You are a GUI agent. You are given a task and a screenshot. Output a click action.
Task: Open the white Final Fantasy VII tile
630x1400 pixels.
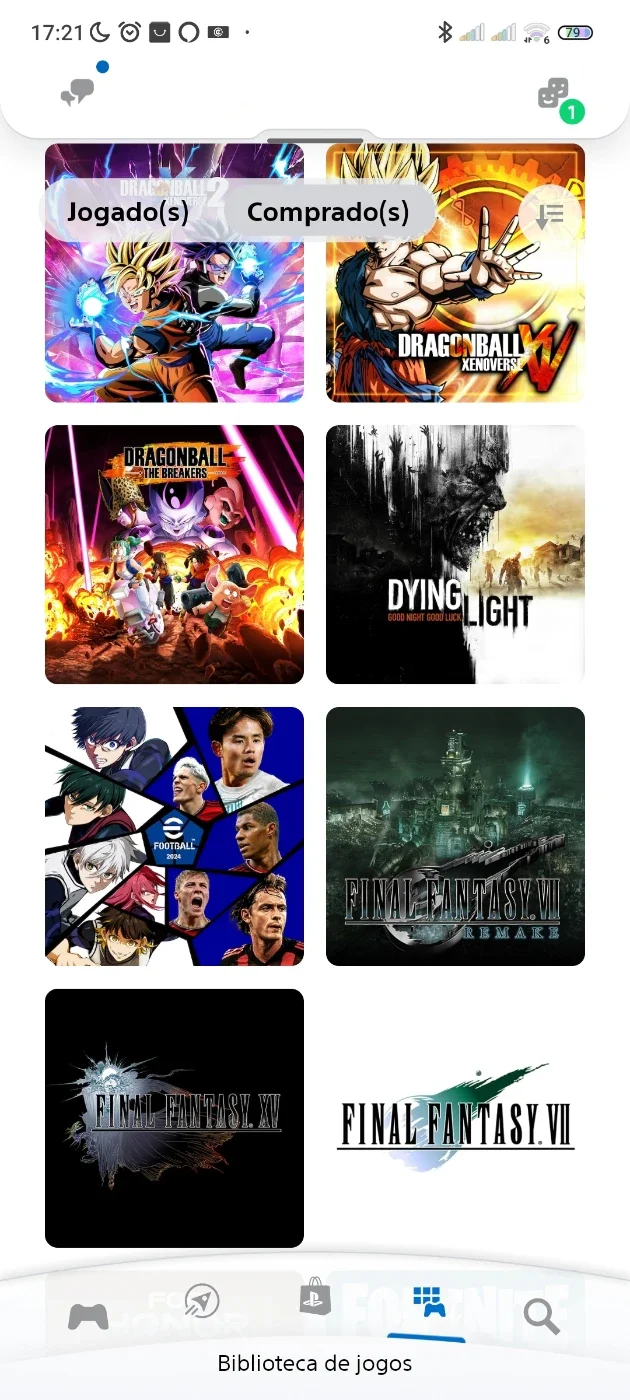tap(455, 1118)
